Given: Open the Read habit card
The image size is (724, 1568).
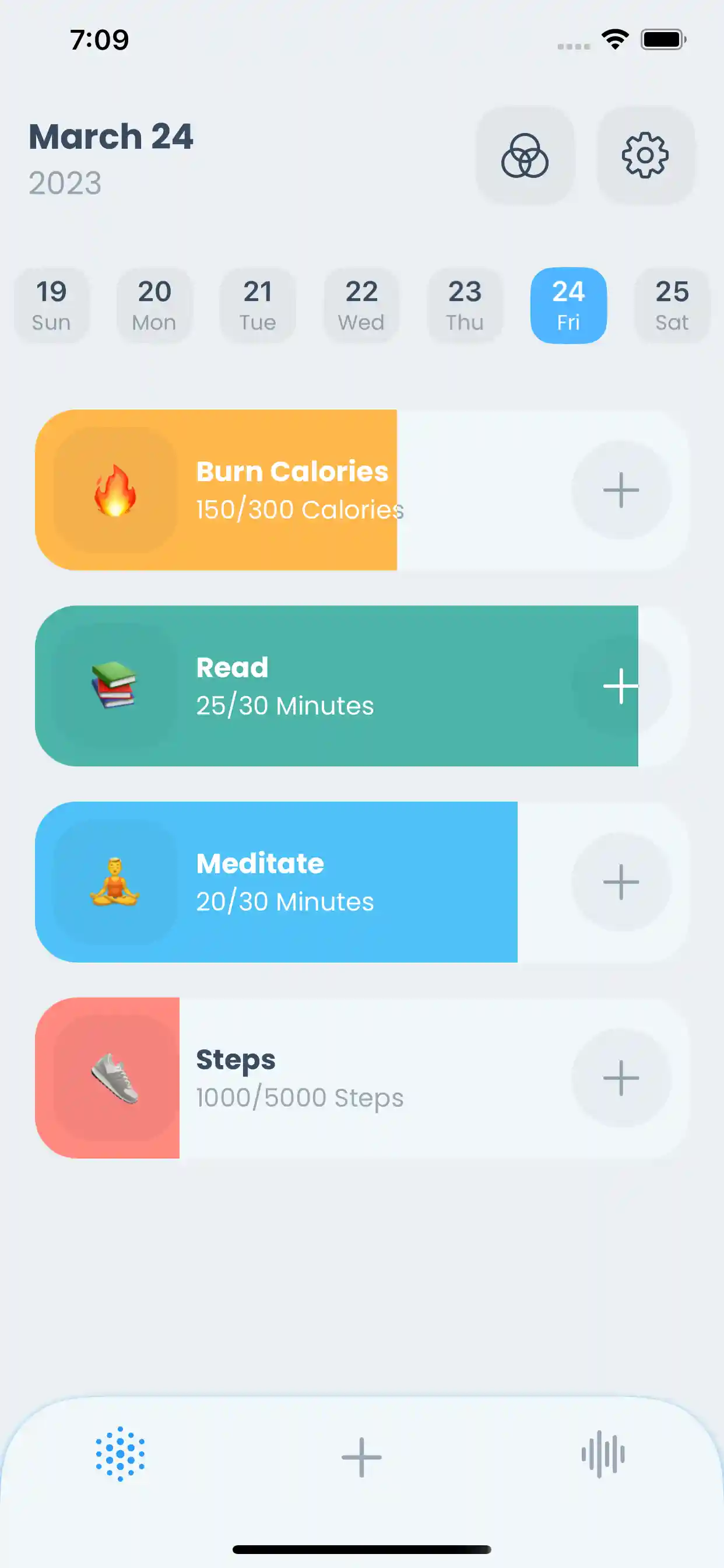Looking at the screenshot, I should 292,686.
